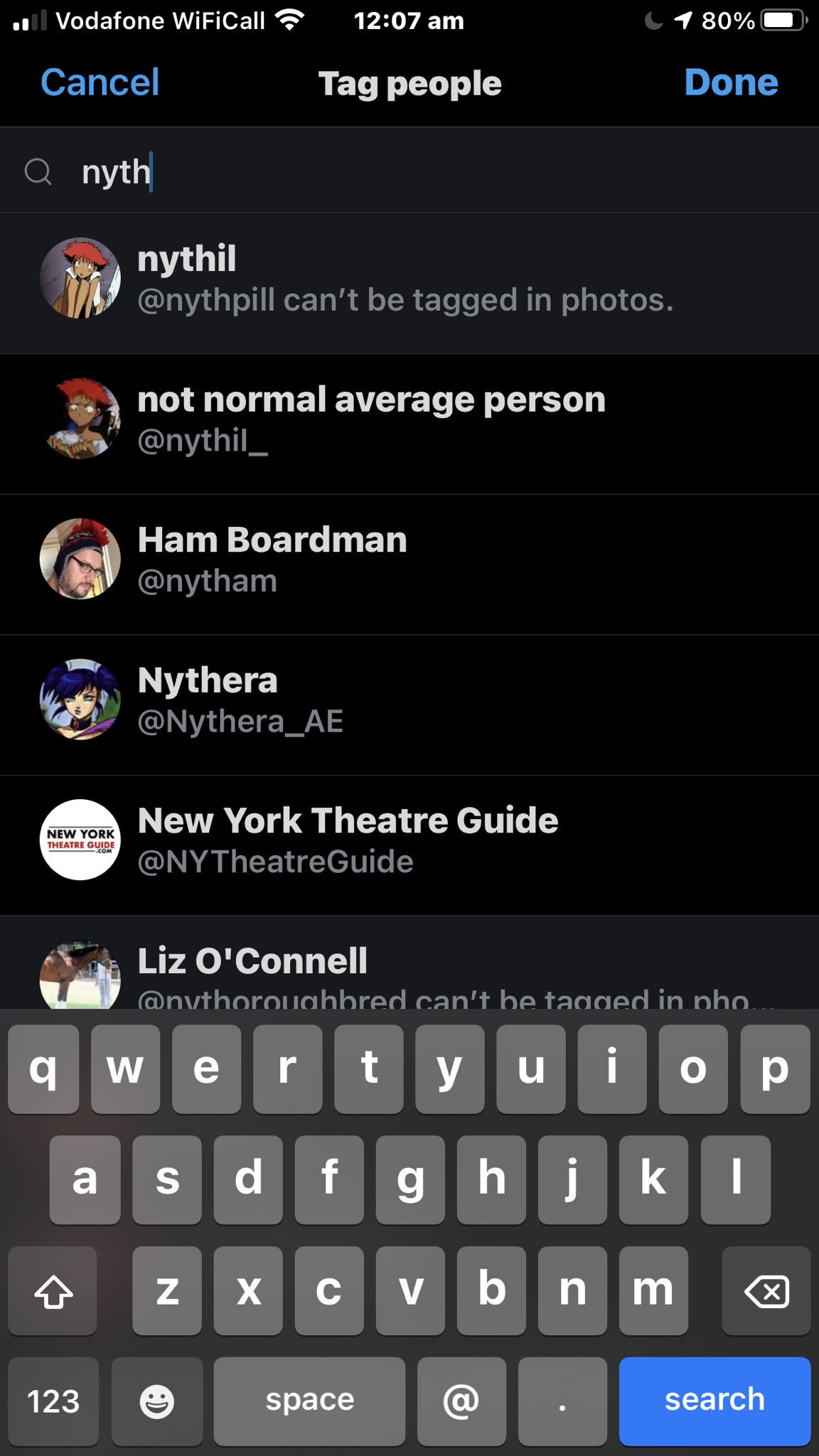The width and height of the screenshot is (819, 1456).
Task: Switch keyboard to numbers with 123
Action: pos(53,1400)
